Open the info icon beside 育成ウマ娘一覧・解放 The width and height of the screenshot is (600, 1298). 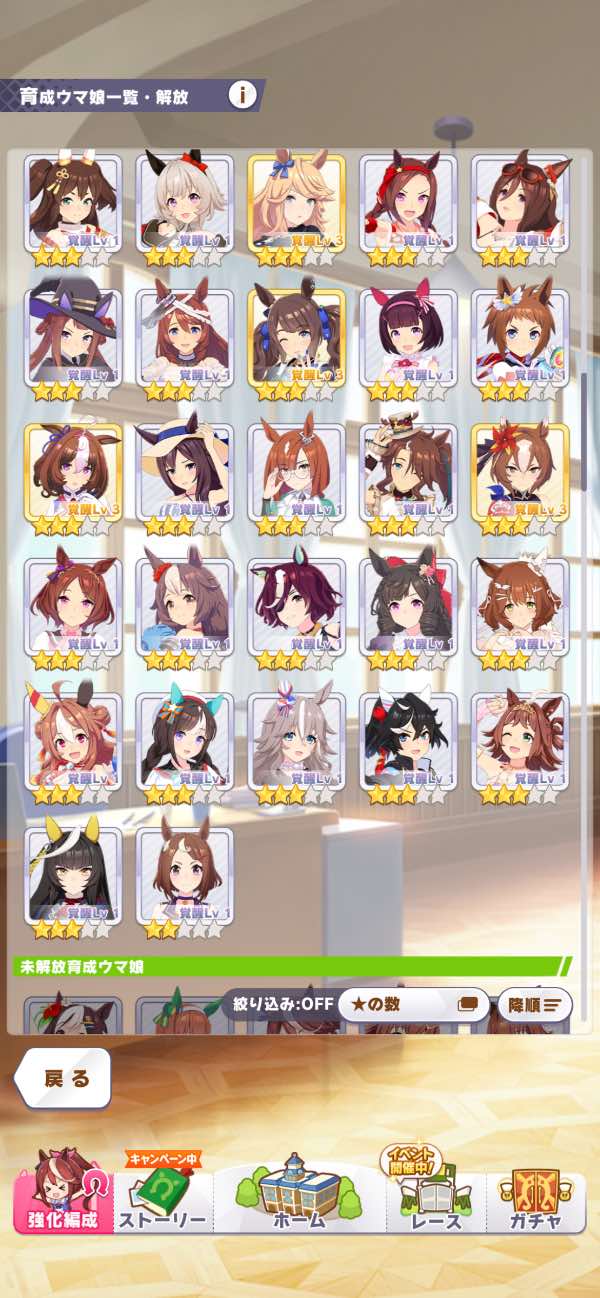[x=242, y=96]
